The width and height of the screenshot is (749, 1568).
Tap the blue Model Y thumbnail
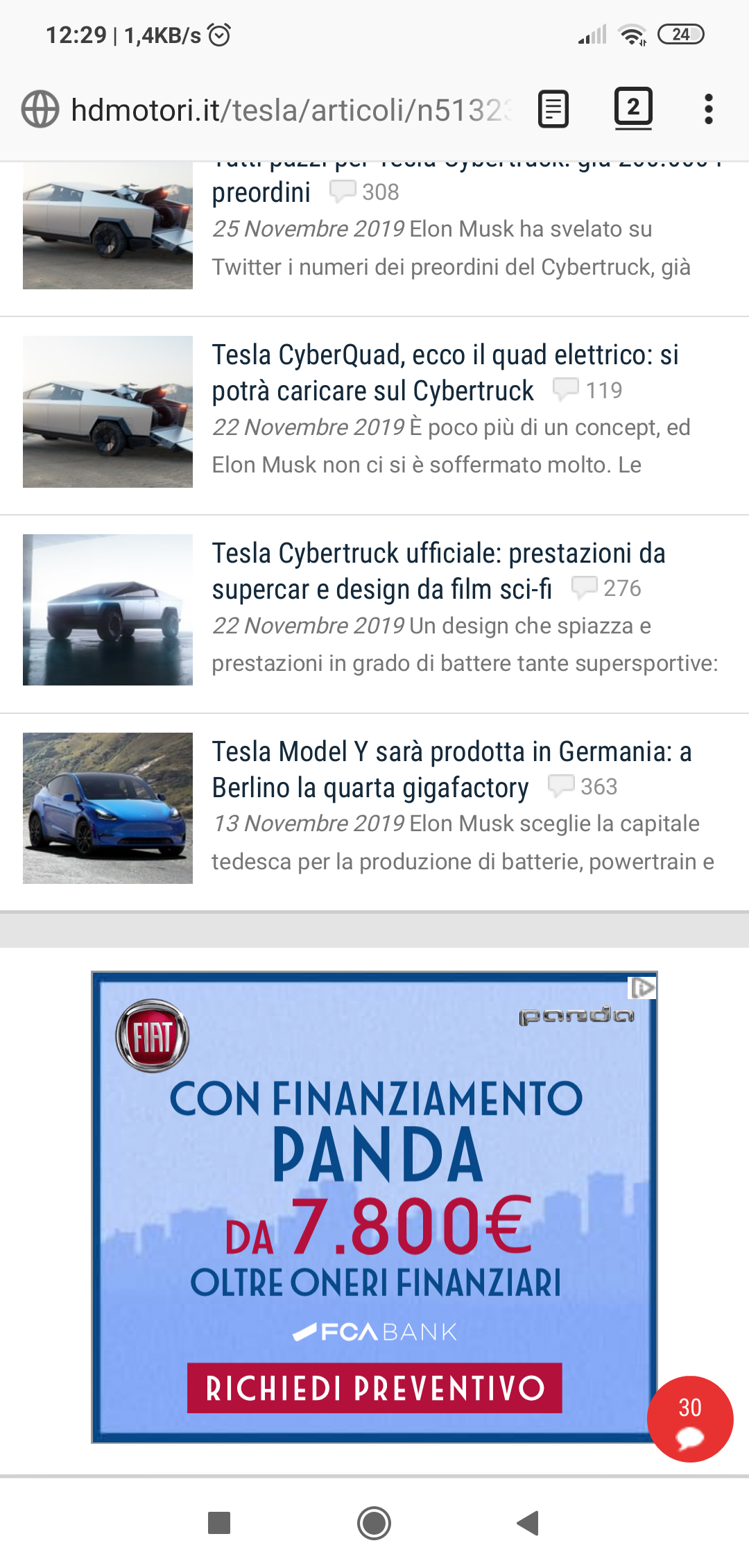(x=107, y=808)
